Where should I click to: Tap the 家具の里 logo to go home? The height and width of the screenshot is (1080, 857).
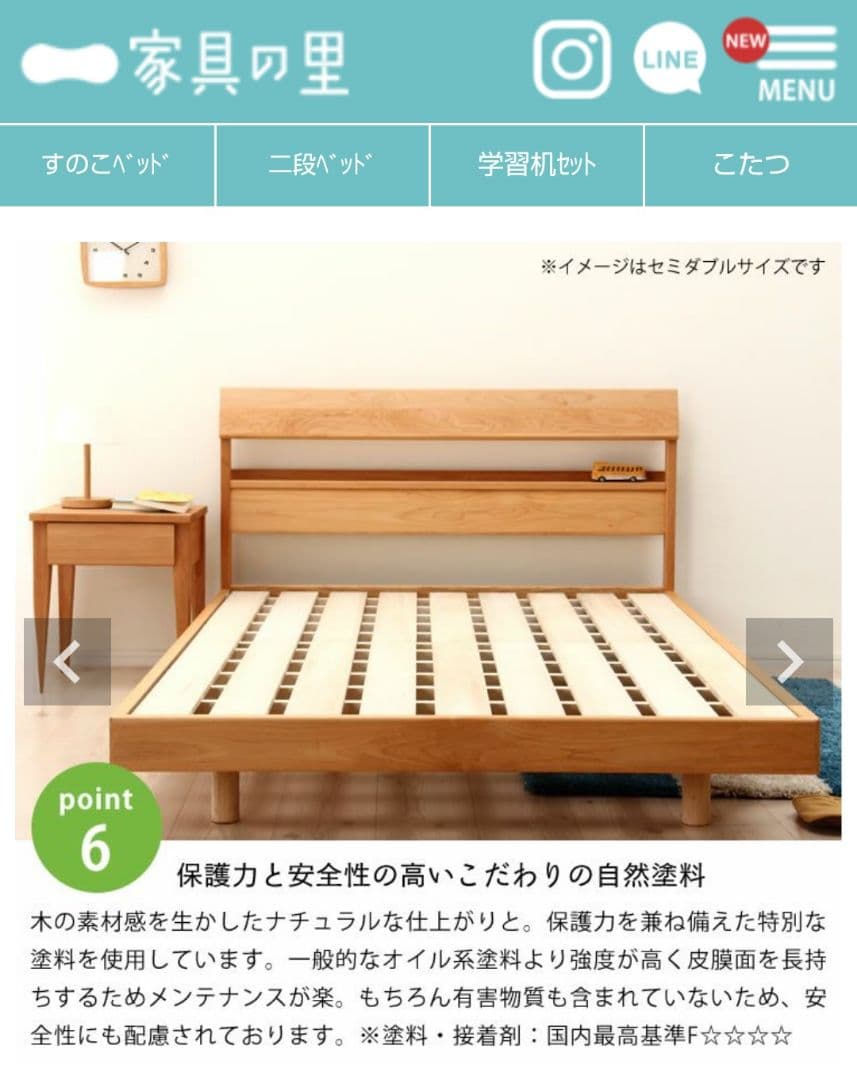coord(186,62)
